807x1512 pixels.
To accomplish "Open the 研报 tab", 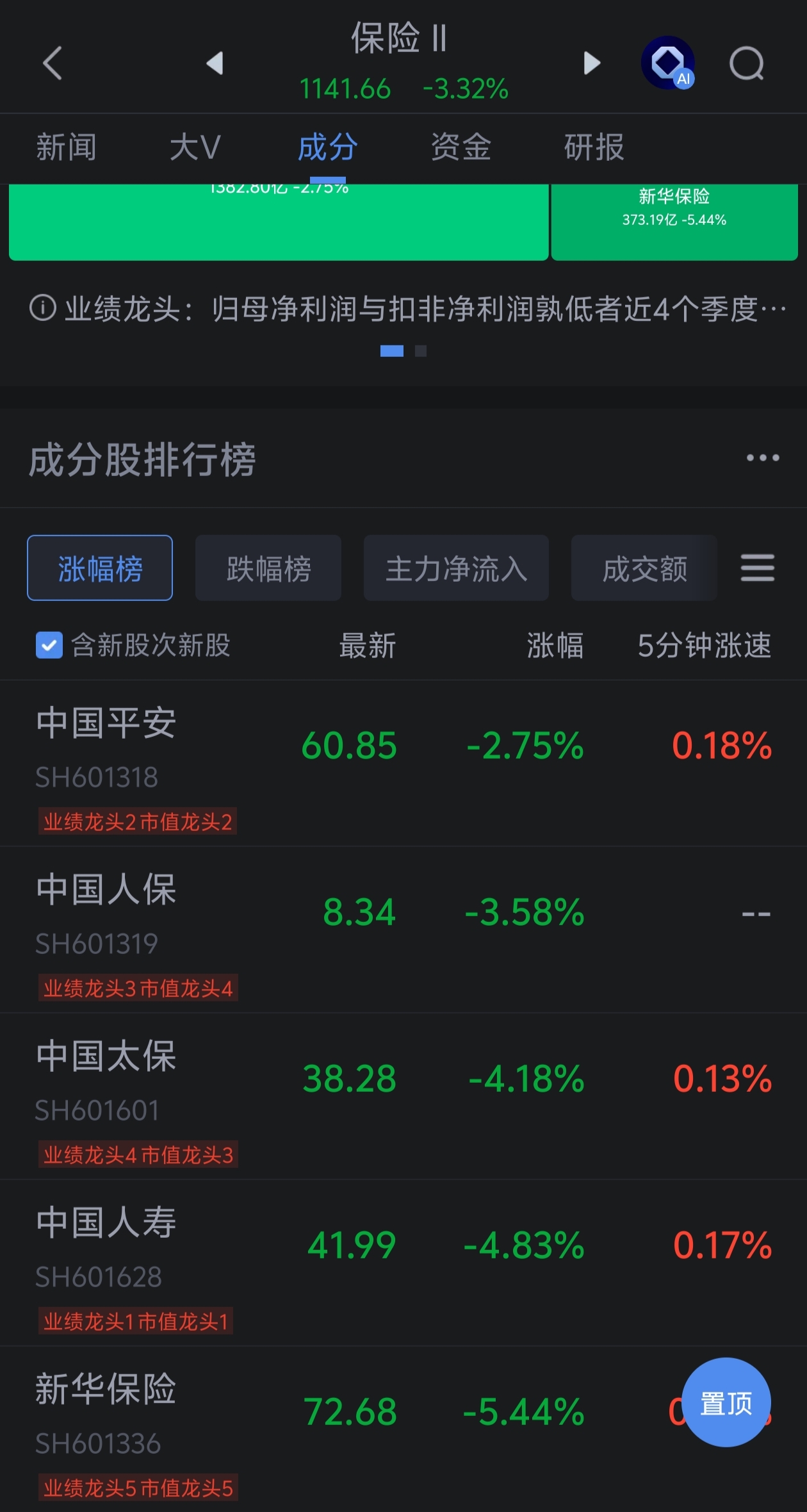I will [x=592, y=147].
